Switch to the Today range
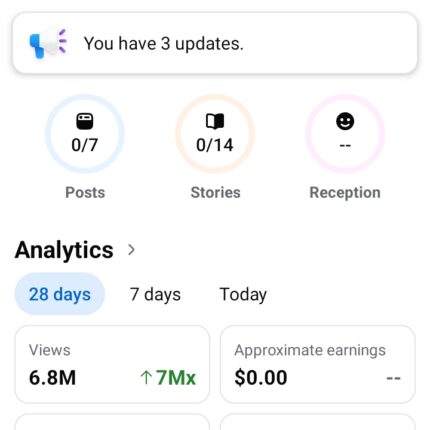The height and width of the screenshot is (430, 430). point(243,294)
